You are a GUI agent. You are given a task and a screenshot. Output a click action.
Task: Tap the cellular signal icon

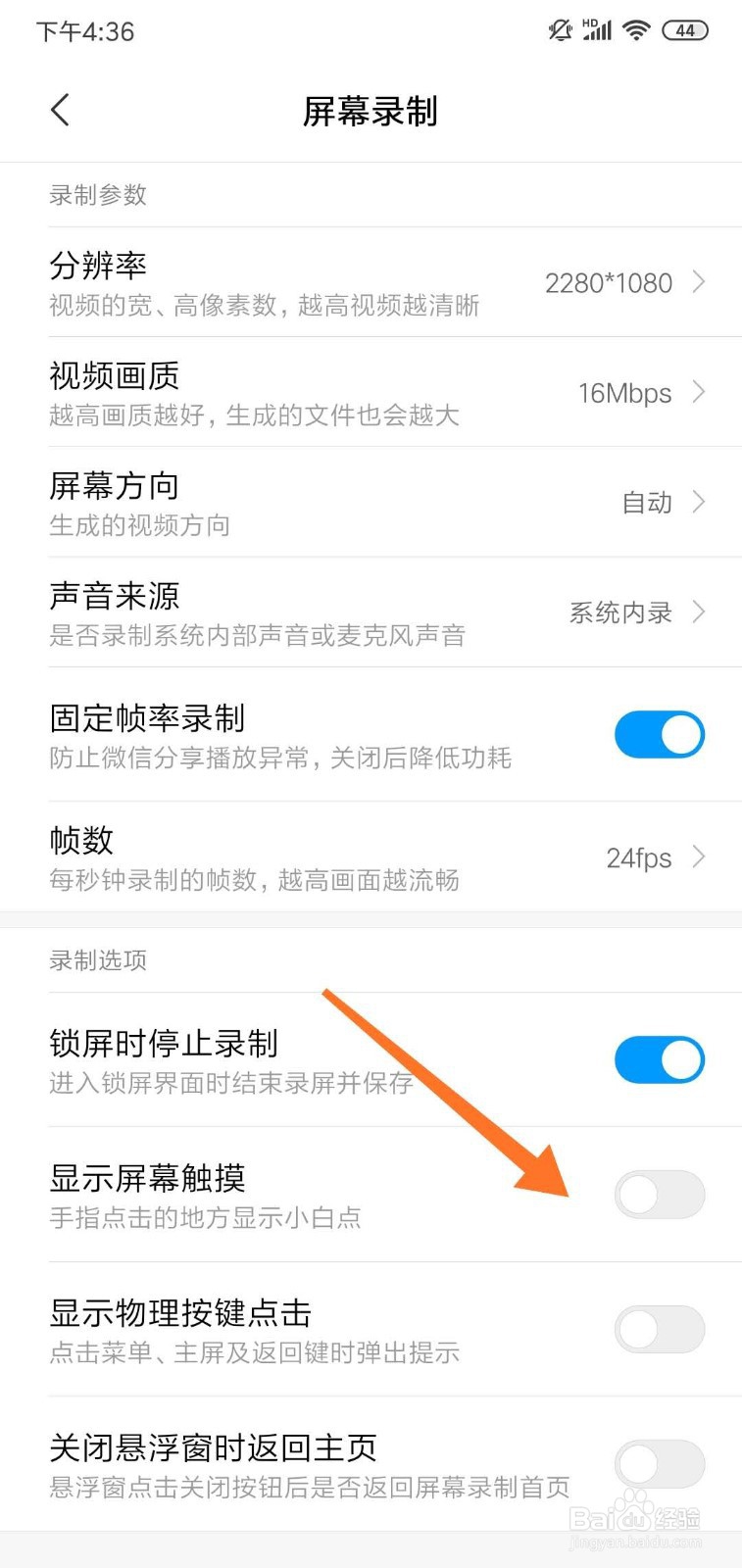click(x=602, y=30)
